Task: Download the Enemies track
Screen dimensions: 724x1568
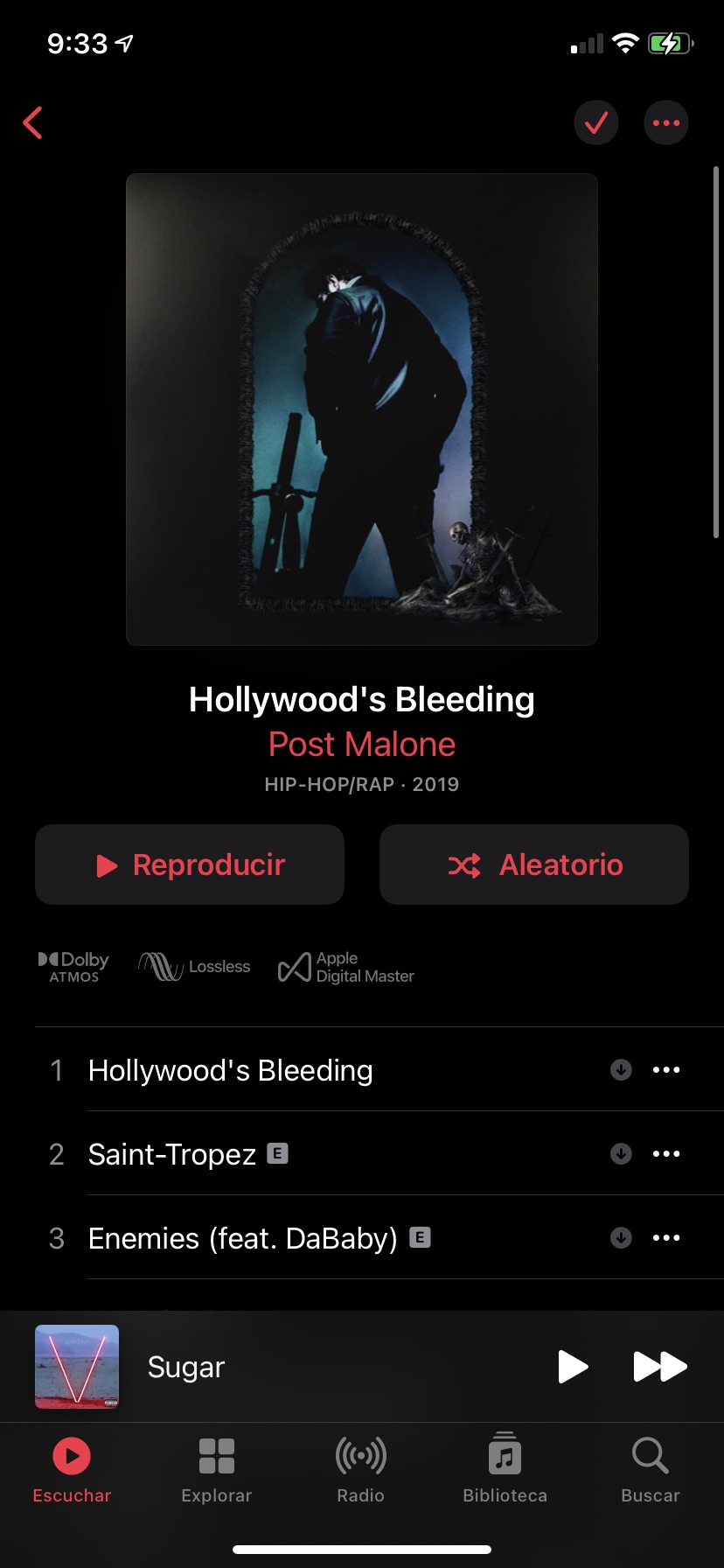Action: (621, 1238)
